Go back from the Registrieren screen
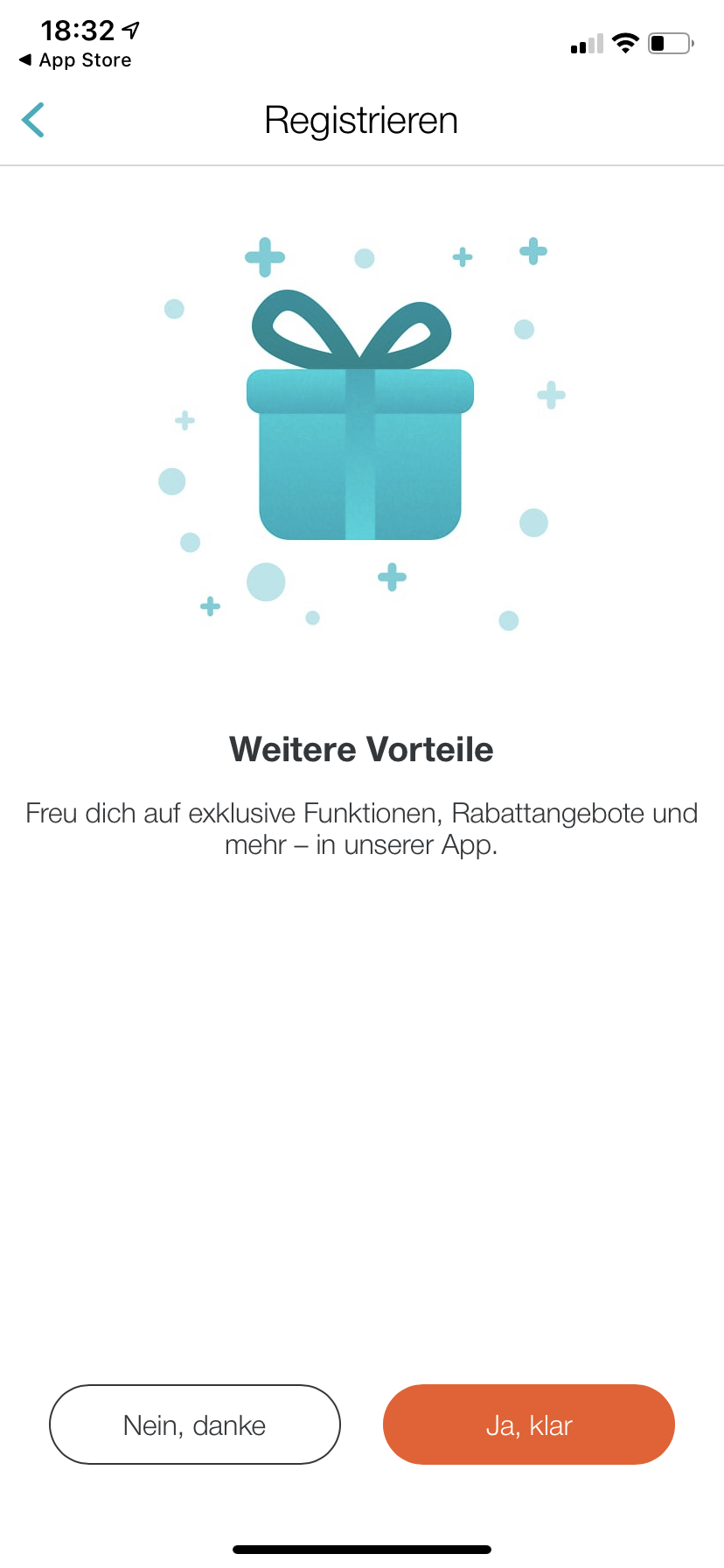 tap(33, 121)
